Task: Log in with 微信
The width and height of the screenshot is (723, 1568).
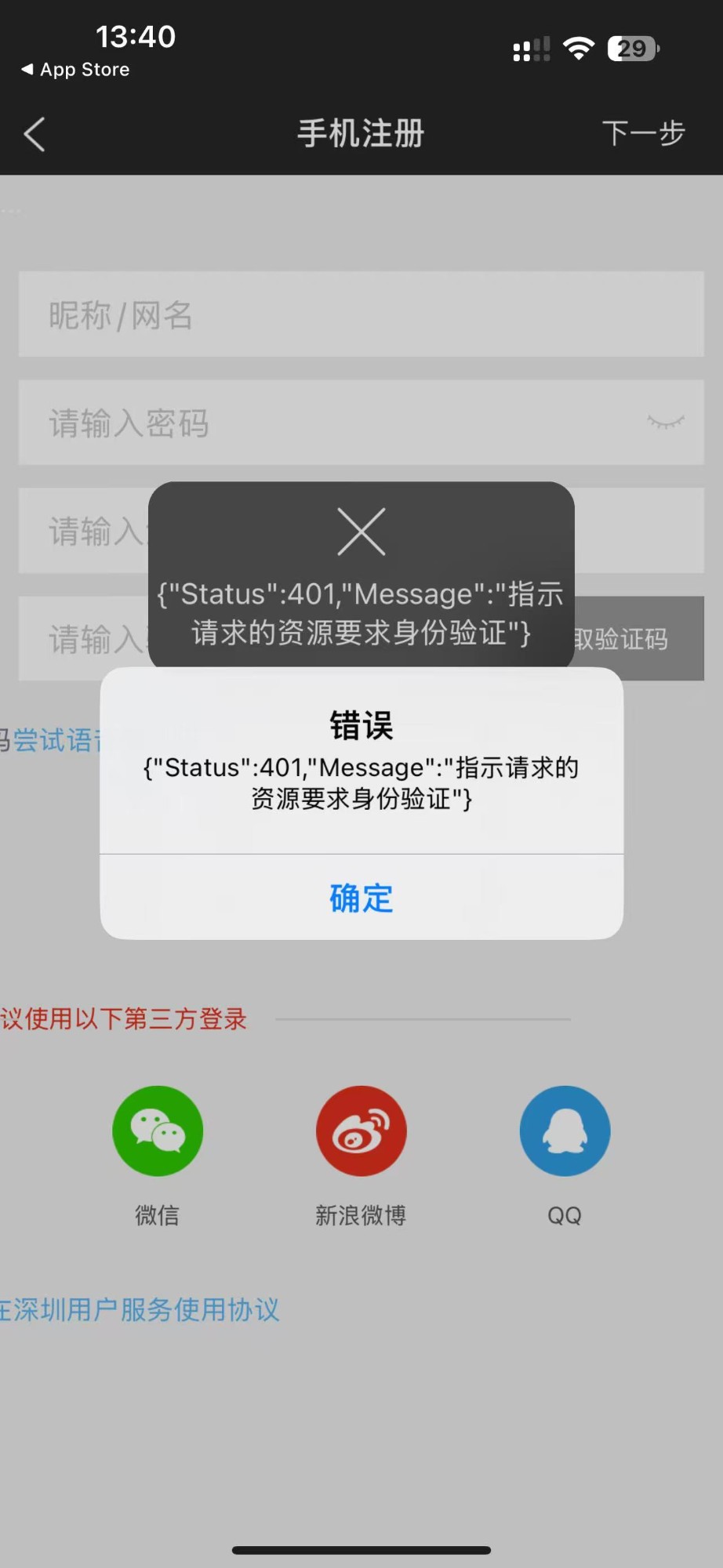Action: (x=158, y=1131)
